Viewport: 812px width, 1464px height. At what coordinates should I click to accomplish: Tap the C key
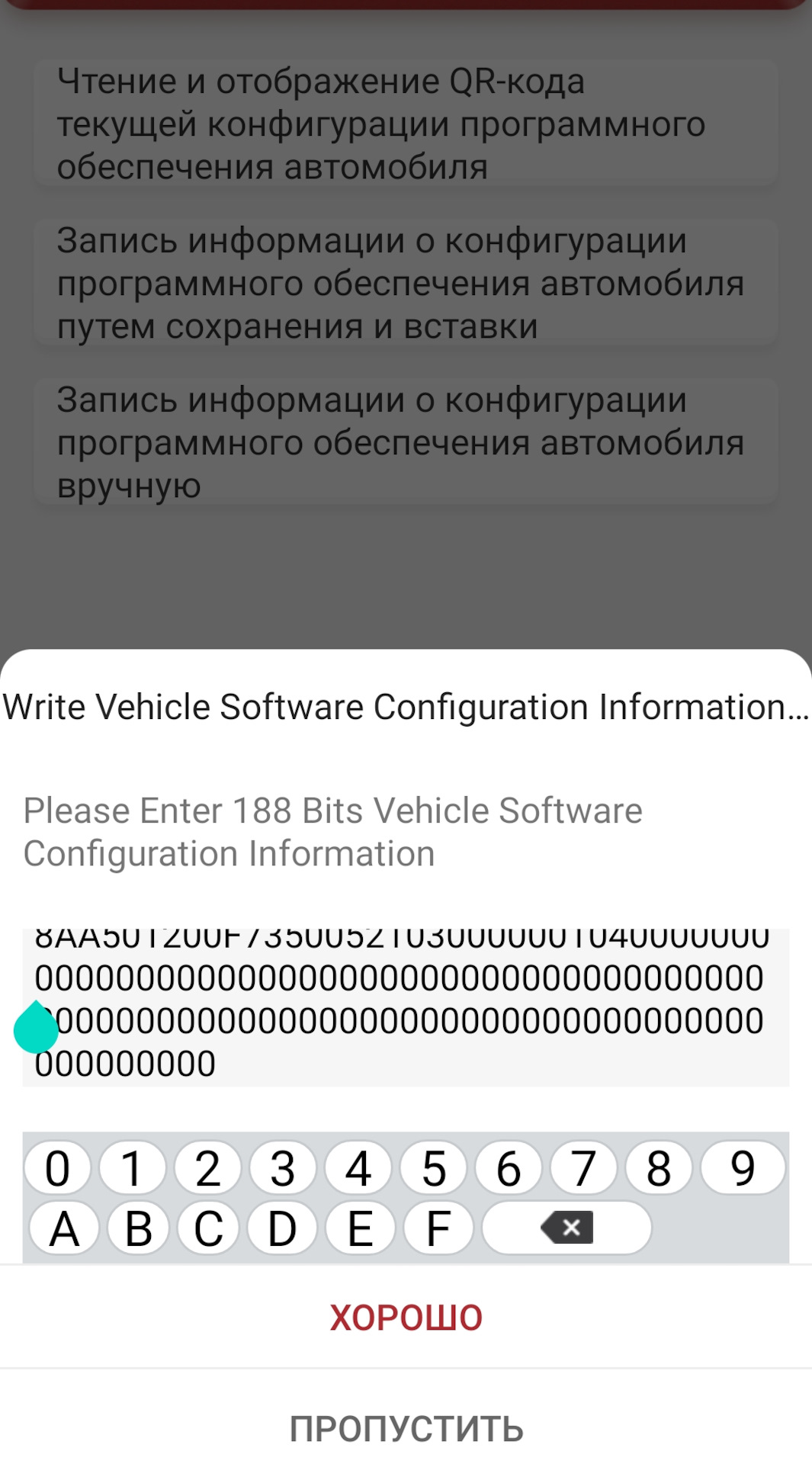point(208,1228)
